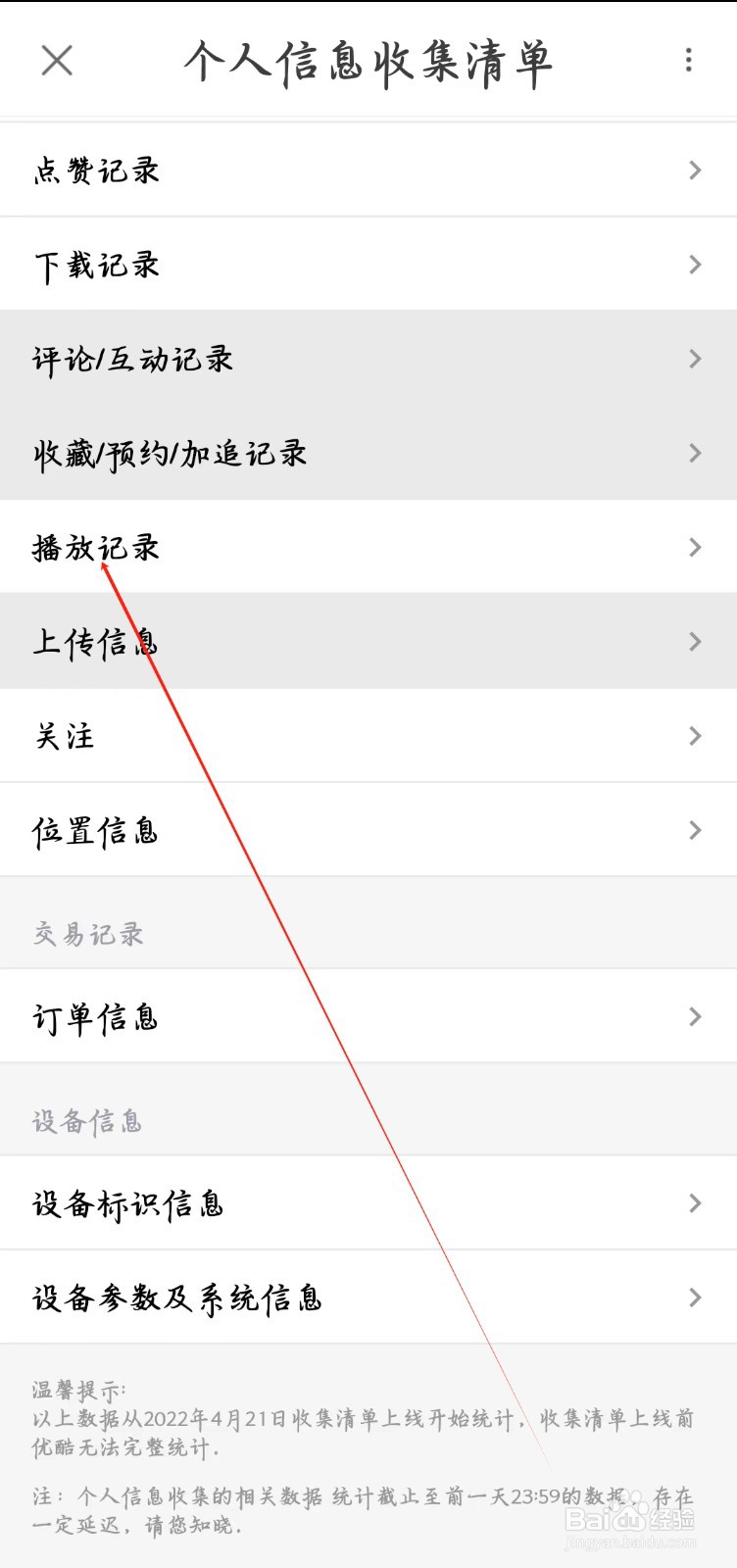Image resolution: width=737 pixels, height=1568 pixels.
Task: Open the three-dot overflow menu
Action: (689, 61)
